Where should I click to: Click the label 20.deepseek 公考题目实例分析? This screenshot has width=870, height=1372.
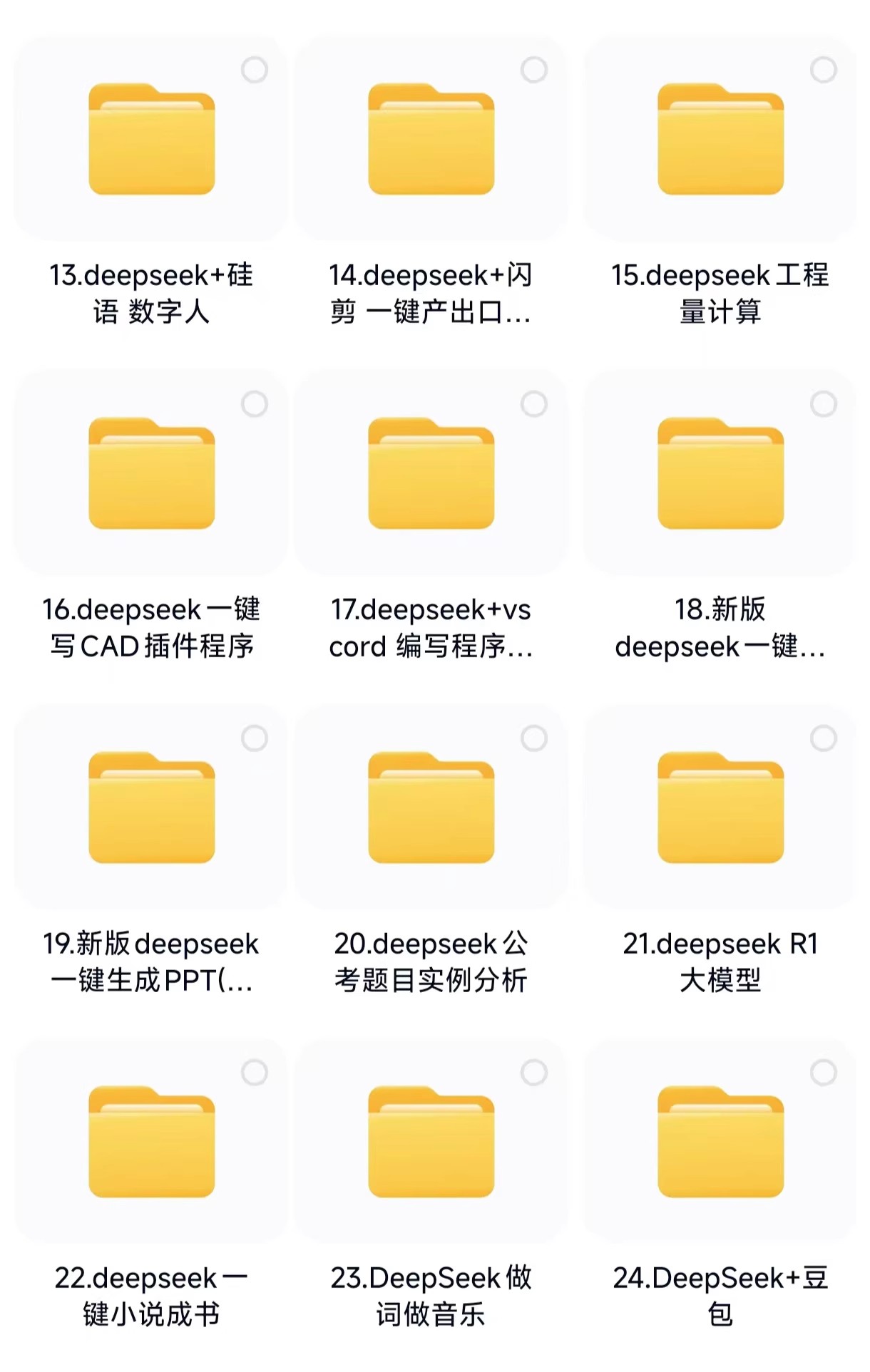(431, 962)
